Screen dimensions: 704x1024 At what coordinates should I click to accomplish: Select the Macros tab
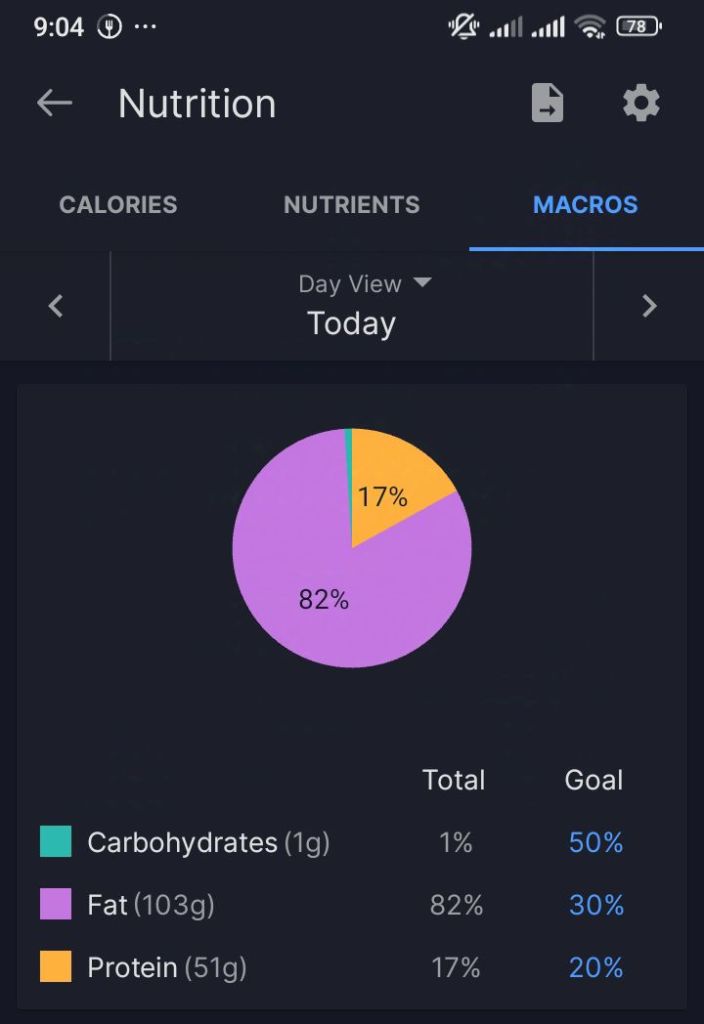click(x=585, y=205)
